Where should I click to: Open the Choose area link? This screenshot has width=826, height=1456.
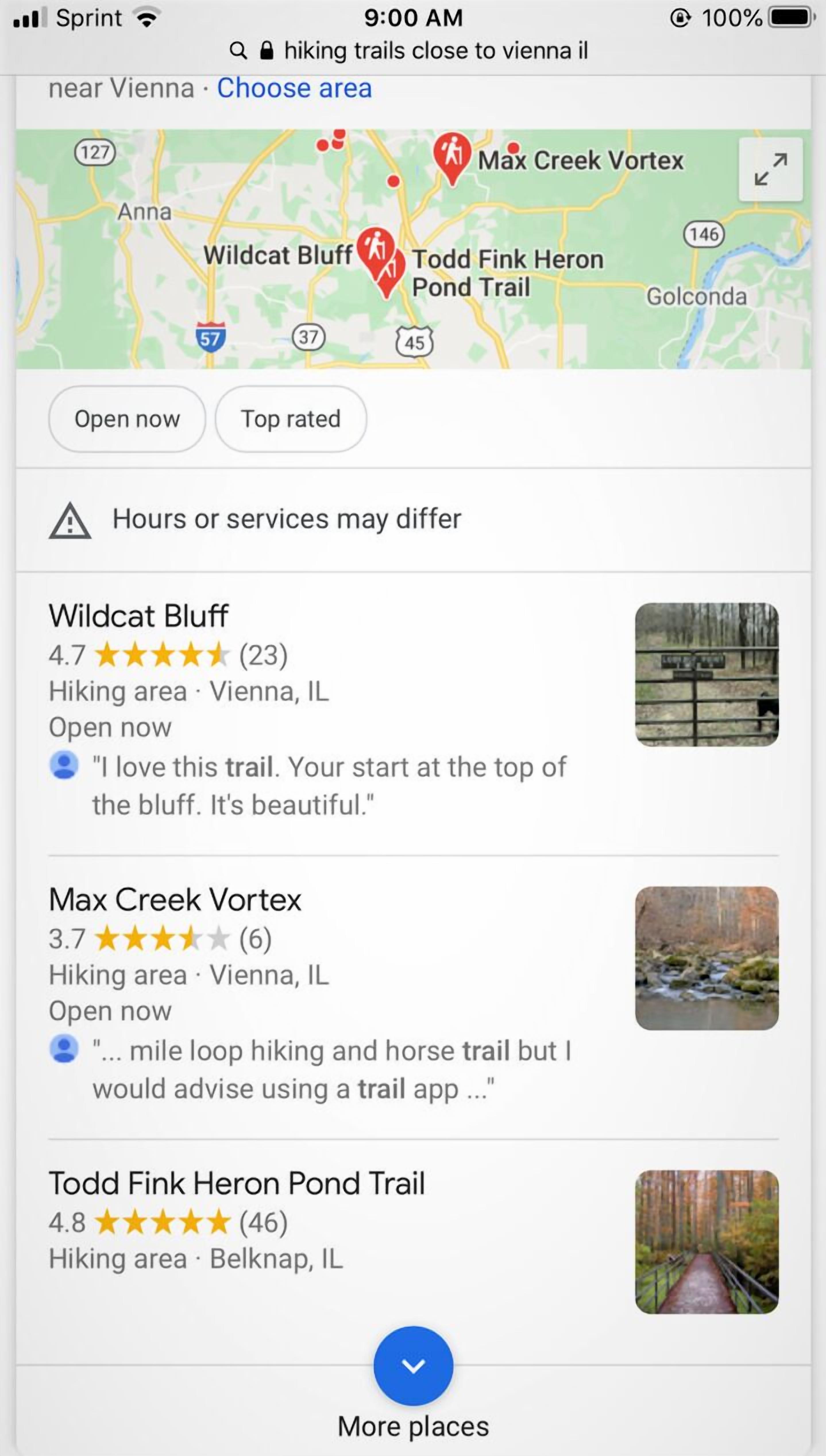pyautogui.click(x=294, y=88)
